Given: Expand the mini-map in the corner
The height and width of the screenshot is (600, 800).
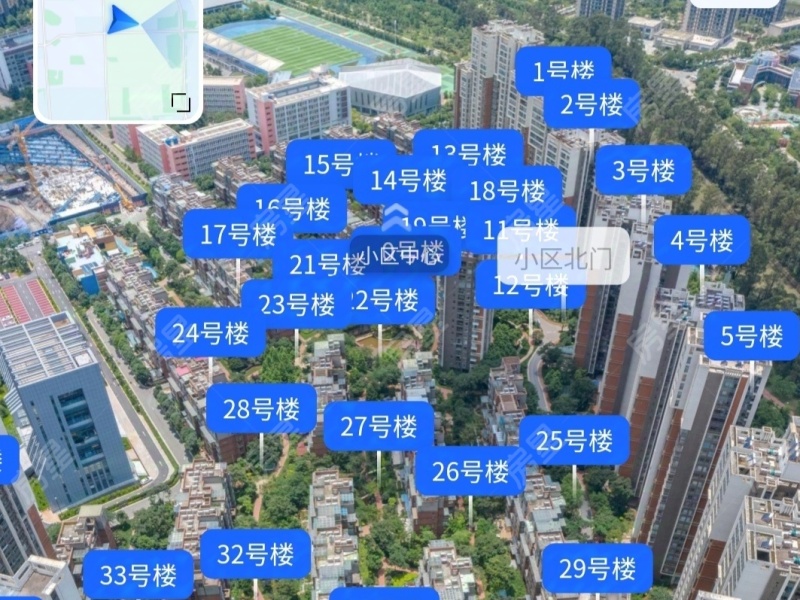Looking at the screenshot, I should [181, 102].
